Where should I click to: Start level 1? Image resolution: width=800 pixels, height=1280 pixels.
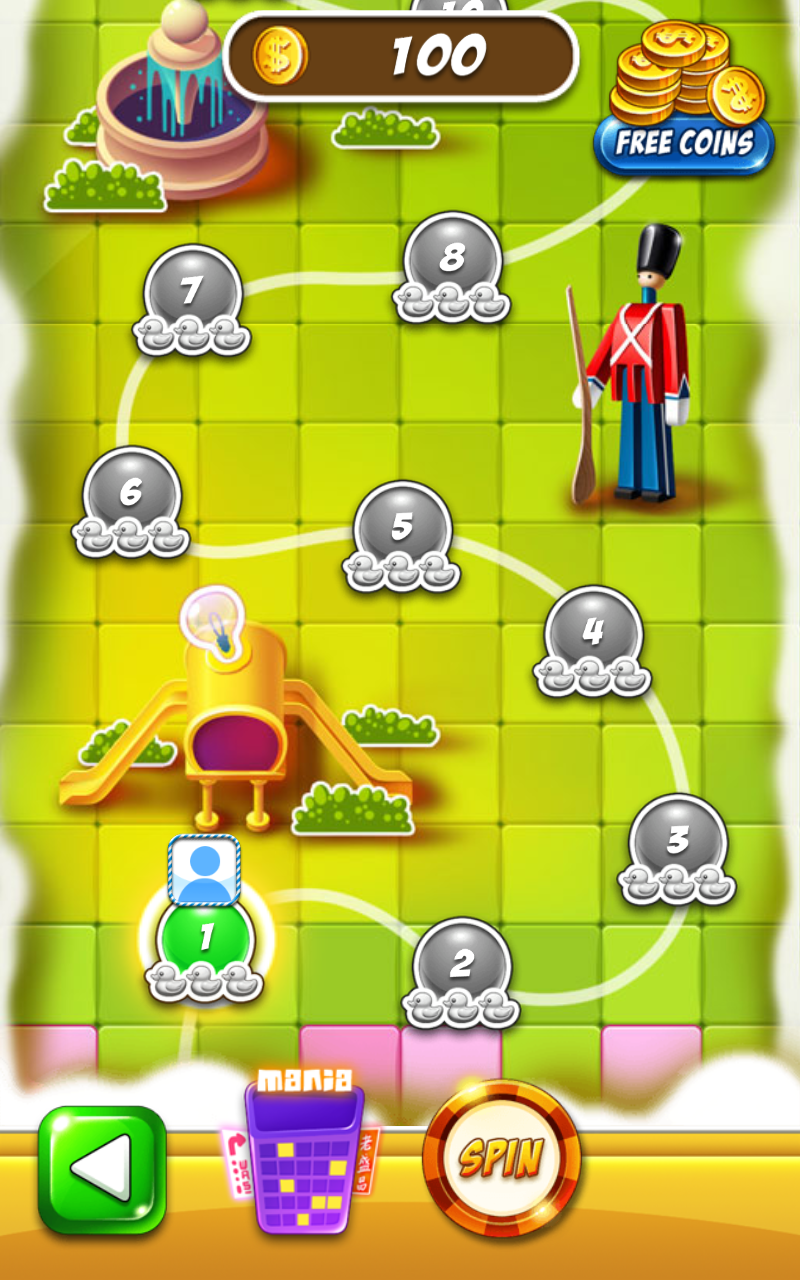206,940
